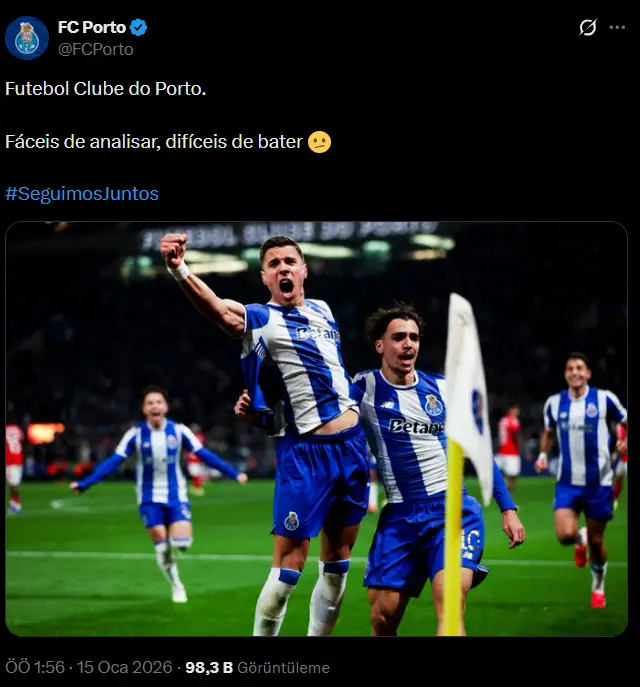This screenshot has width=640, height=687.
Task: Open the #SeguimosJuntos hashtag
Action: pyautogui.click(x=82, y=194)
